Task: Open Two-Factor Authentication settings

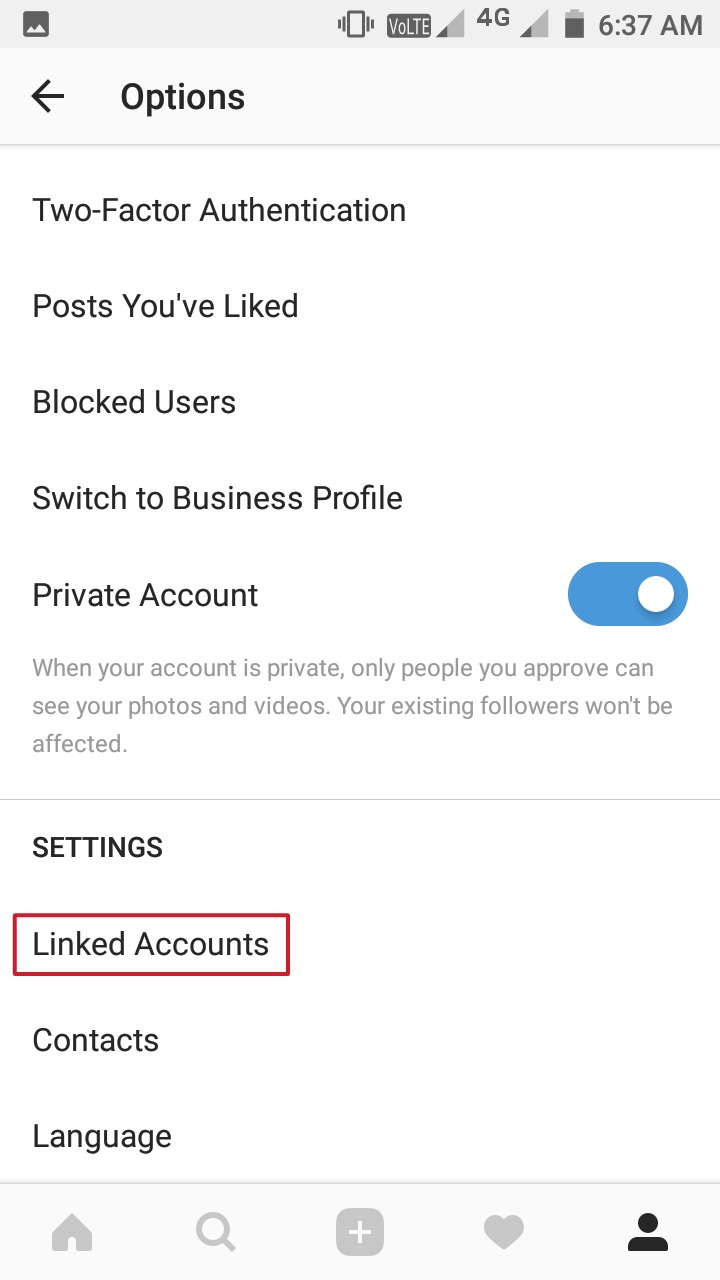Action: point(360,210)
